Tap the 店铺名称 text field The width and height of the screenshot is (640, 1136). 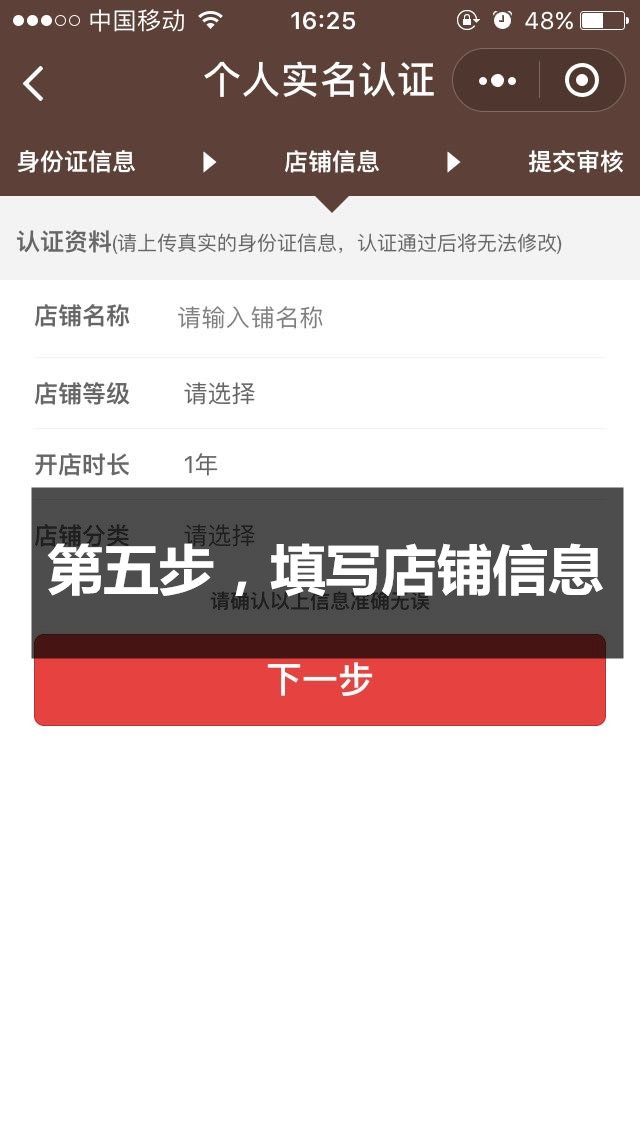point(380,318)
